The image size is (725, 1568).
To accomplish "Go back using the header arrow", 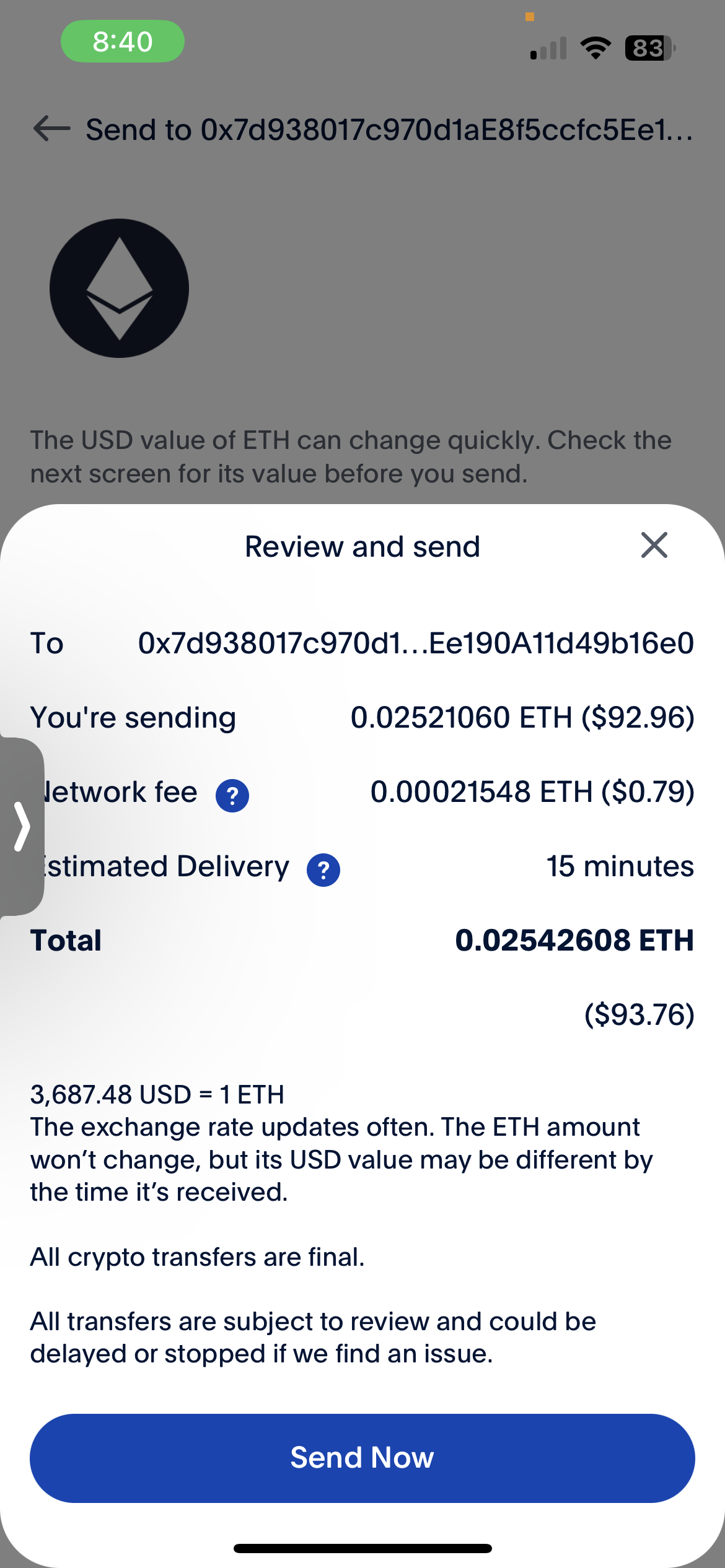I will pos(51,129).
